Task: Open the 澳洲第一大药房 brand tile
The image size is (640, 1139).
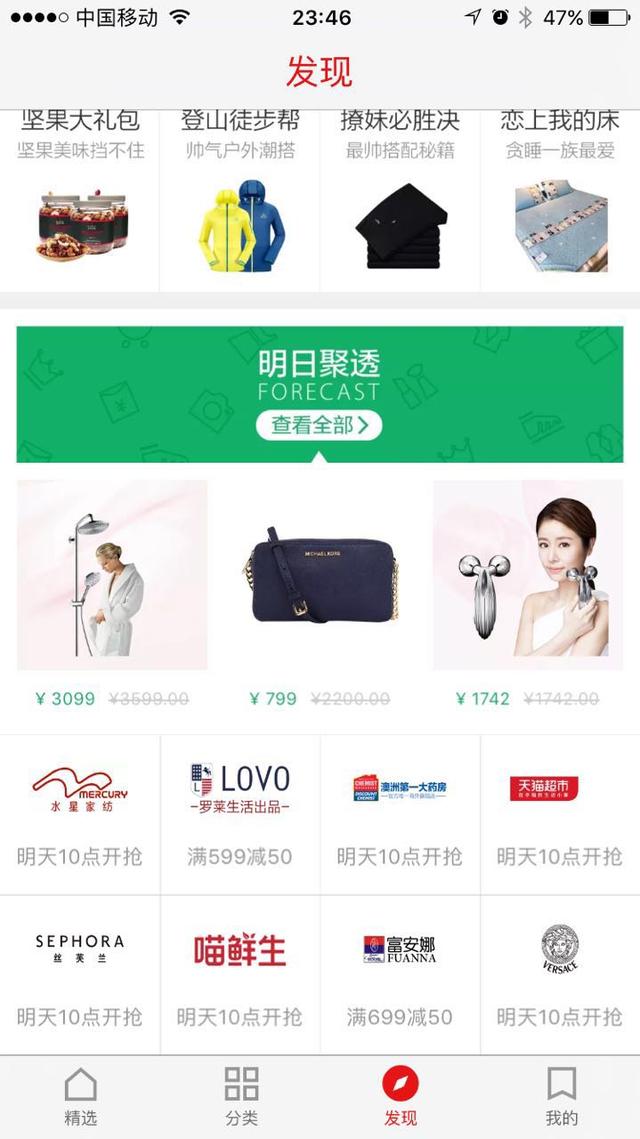Action: pos(400,814)
